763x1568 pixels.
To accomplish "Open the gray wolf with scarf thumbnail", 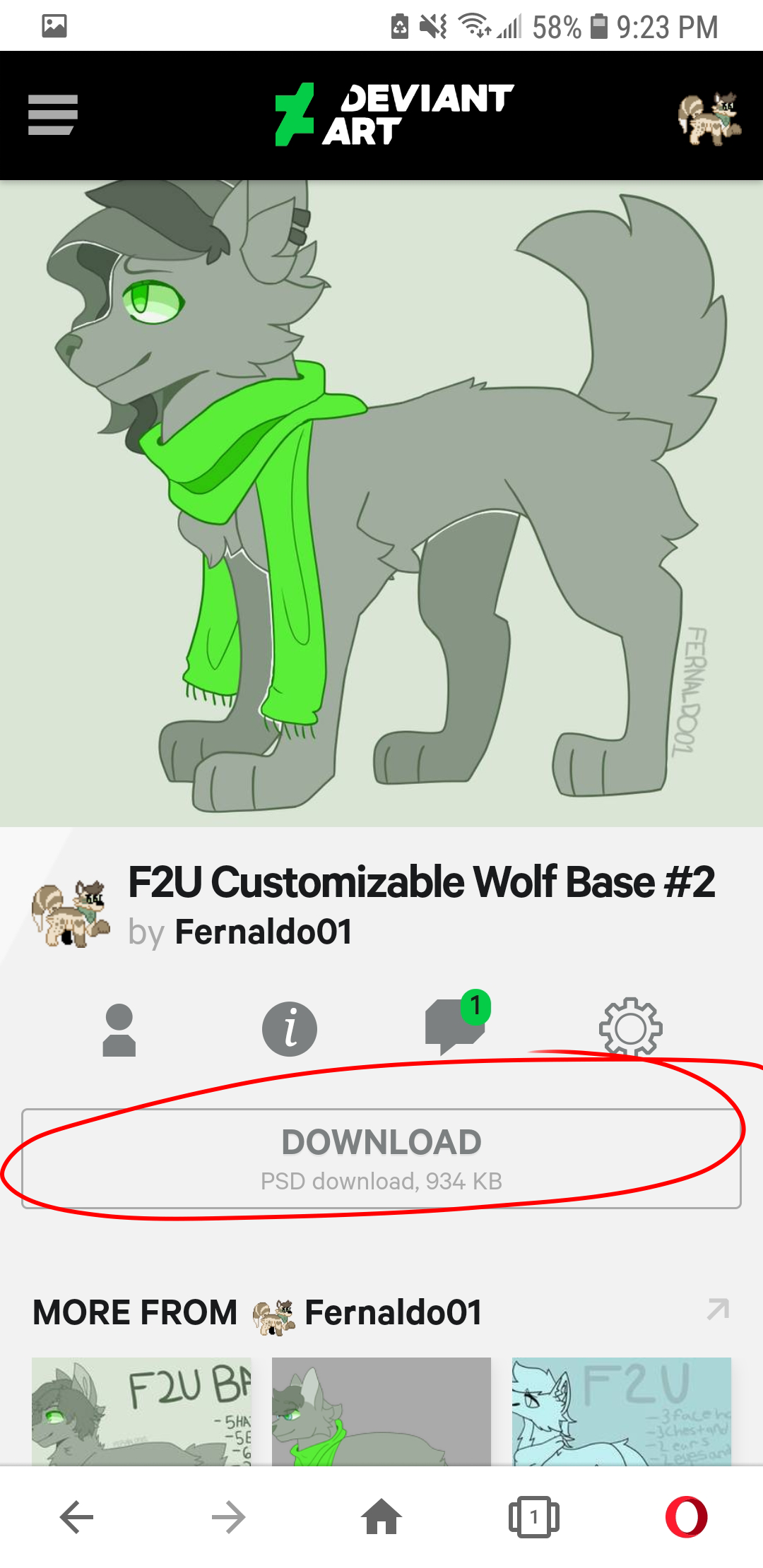I will [x=381, y=1411].
